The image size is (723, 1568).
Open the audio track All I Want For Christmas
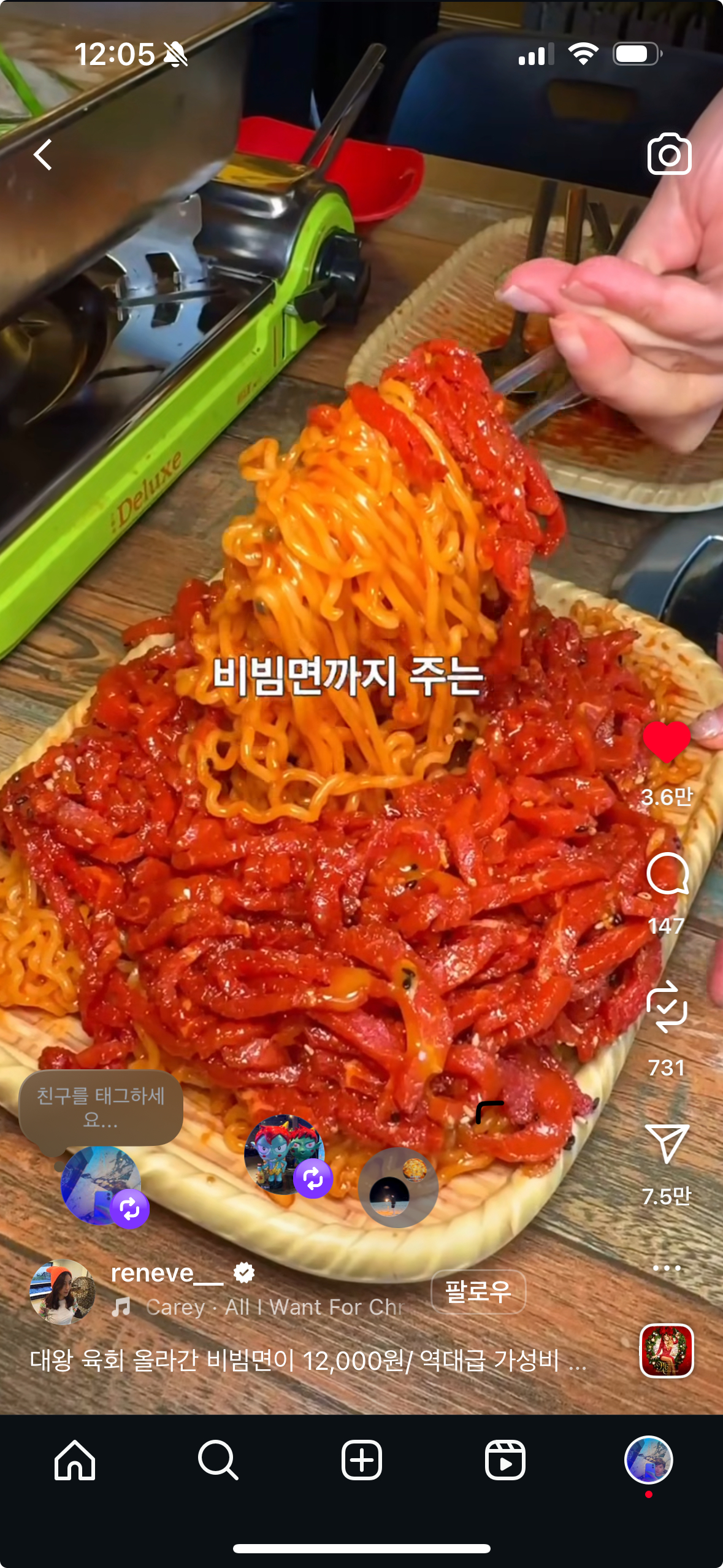click(x=274, y=1307)
